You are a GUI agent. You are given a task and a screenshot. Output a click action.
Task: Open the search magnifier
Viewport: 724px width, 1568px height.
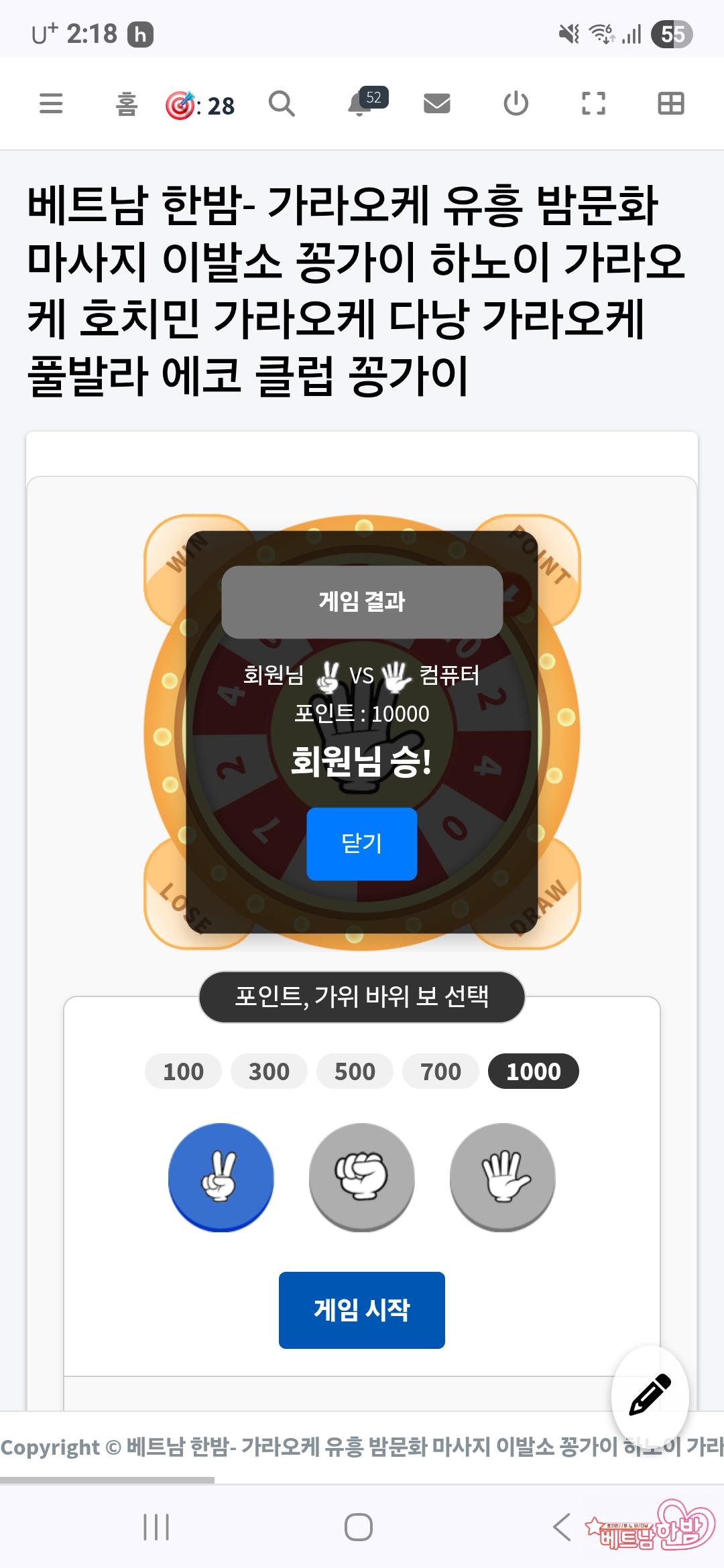(x=282, y=105)
